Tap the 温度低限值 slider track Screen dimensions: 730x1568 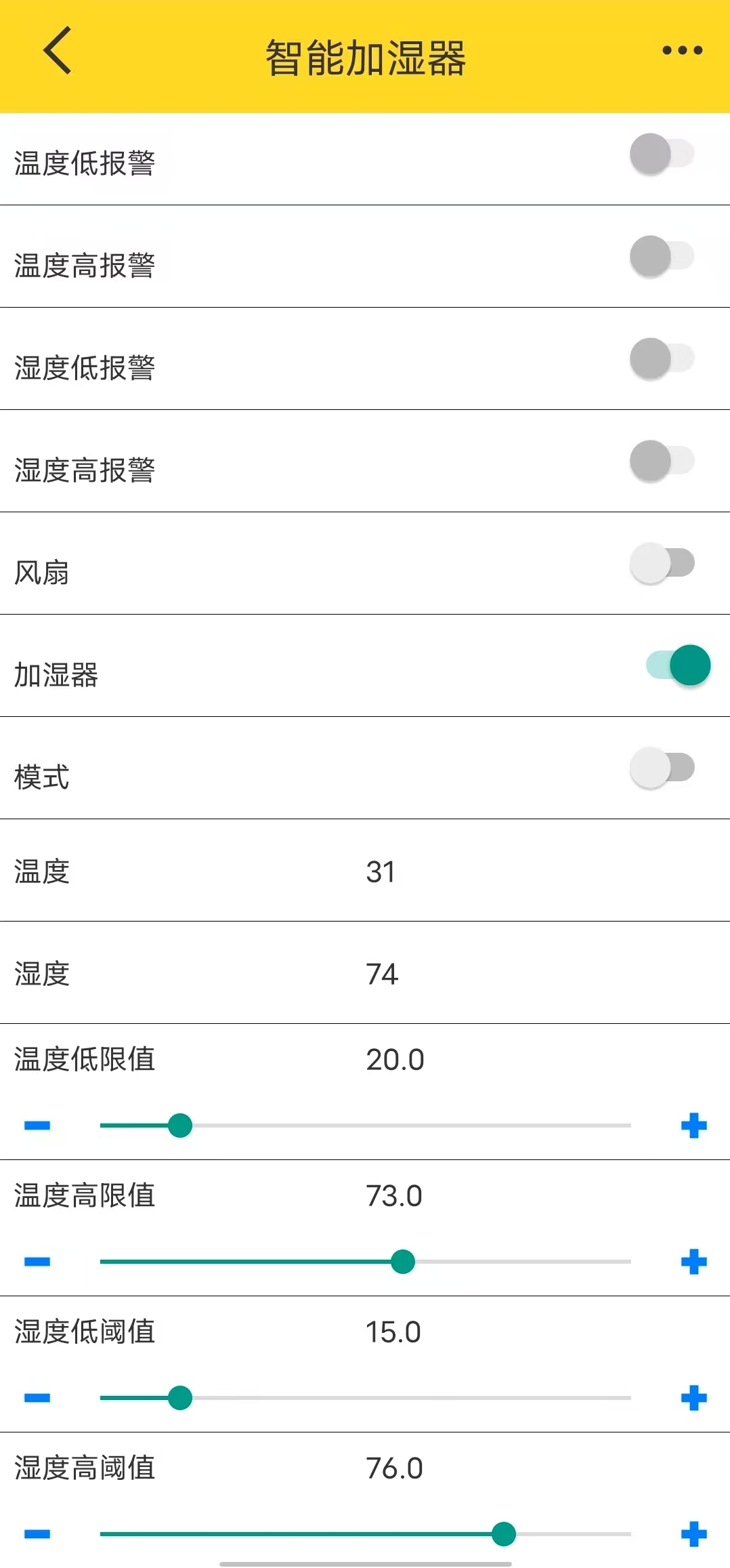coord(366,1126)
